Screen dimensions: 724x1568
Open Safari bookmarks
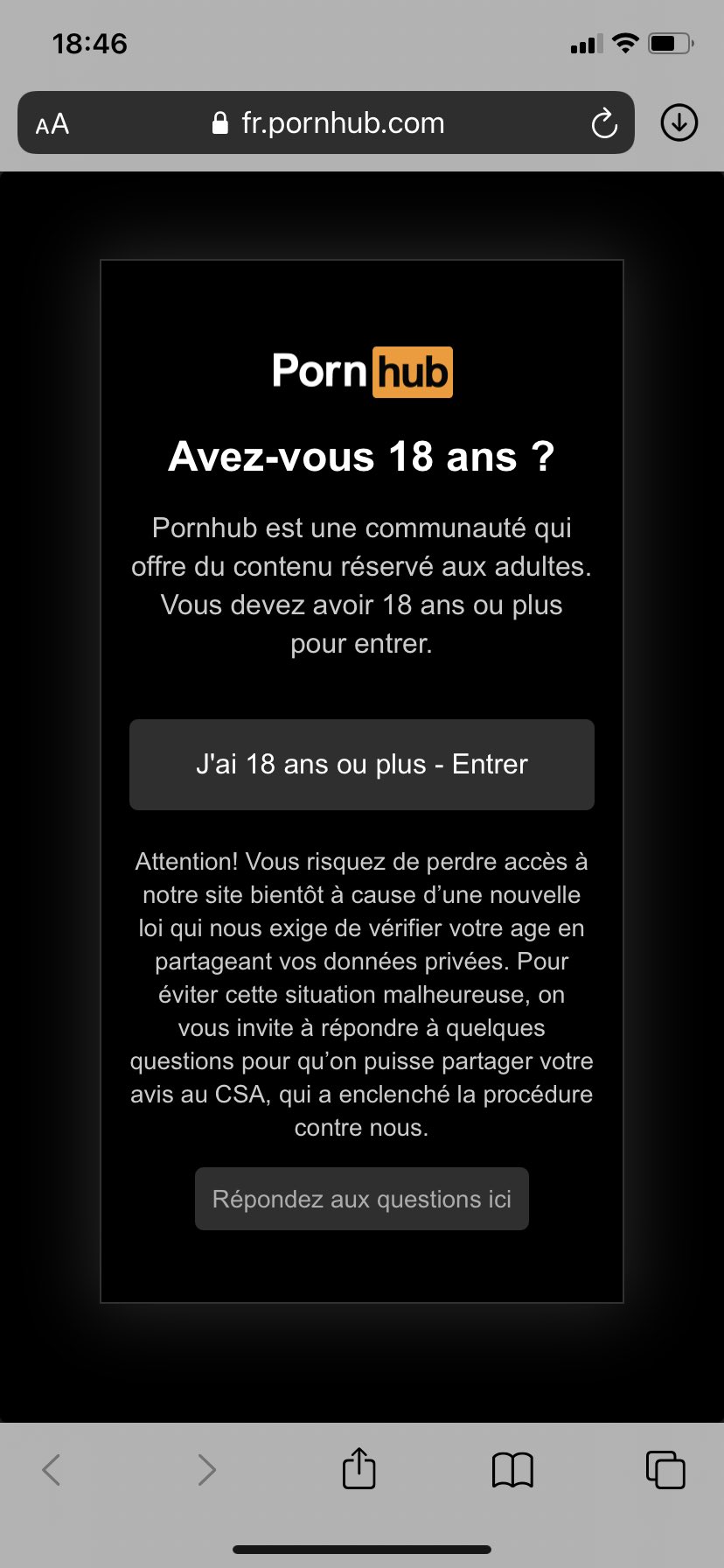[x=512, y=1470]
